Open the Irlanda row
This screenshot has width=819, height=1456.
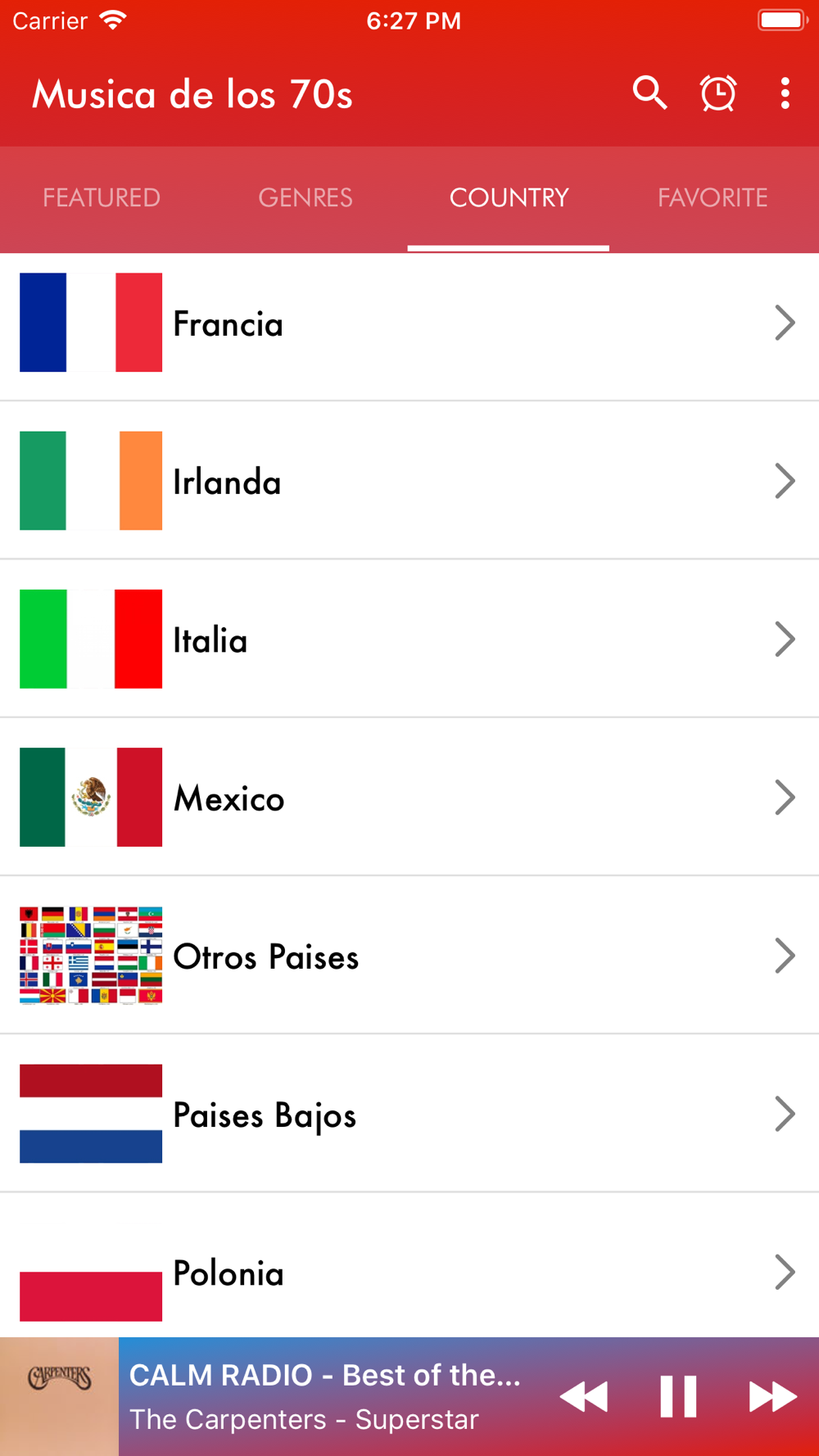(409, 481)
